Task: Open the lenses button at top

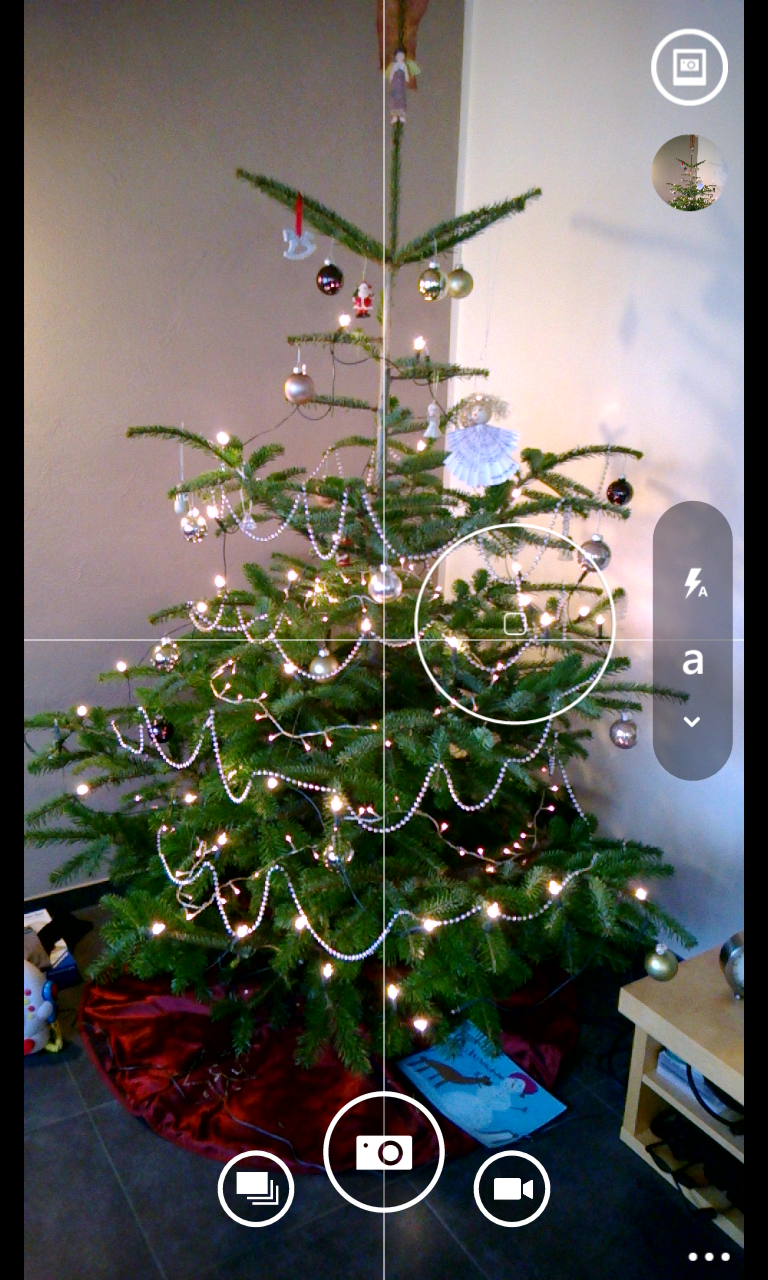Action: (689, 67)
